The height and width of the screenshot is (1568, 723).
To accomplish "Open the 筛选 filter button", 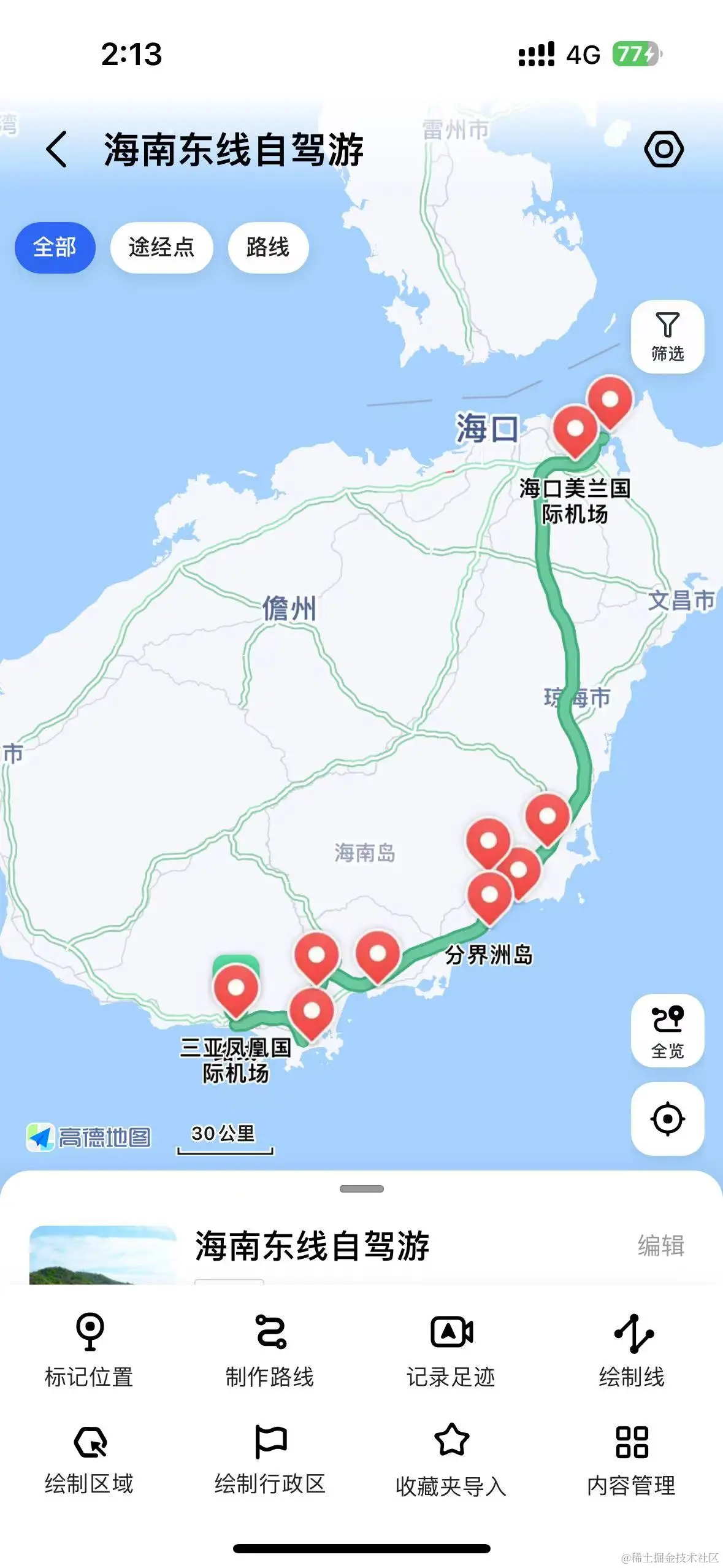I will tap(667, 336).
